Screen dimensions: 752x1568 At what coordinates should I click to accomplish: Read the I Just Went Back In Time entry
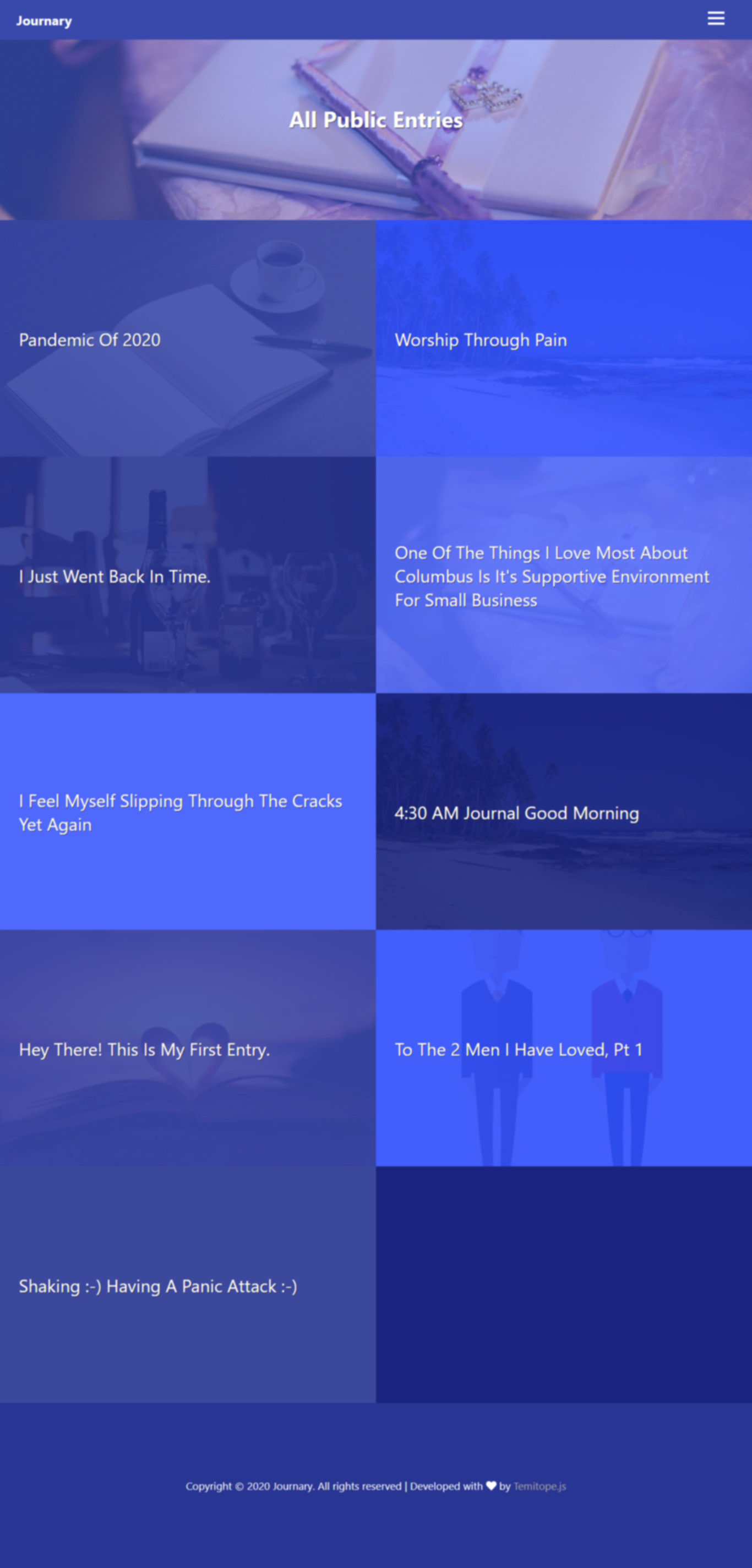tap(115, 577)
